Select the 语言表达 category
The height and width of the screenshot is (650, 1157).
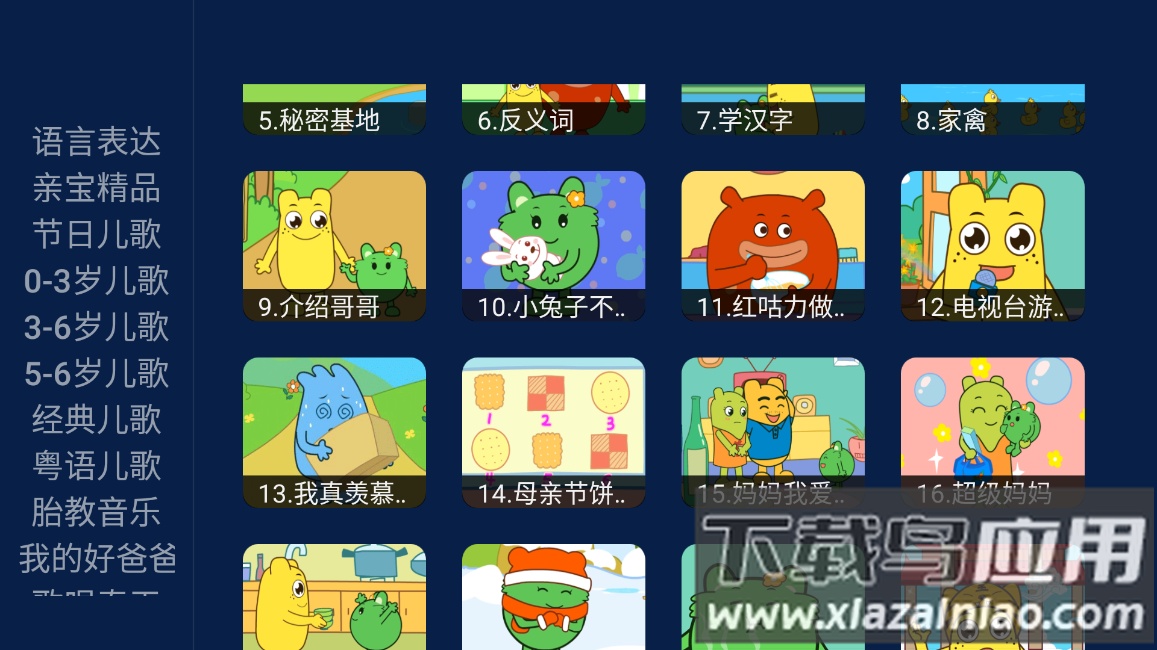point(96,142)
